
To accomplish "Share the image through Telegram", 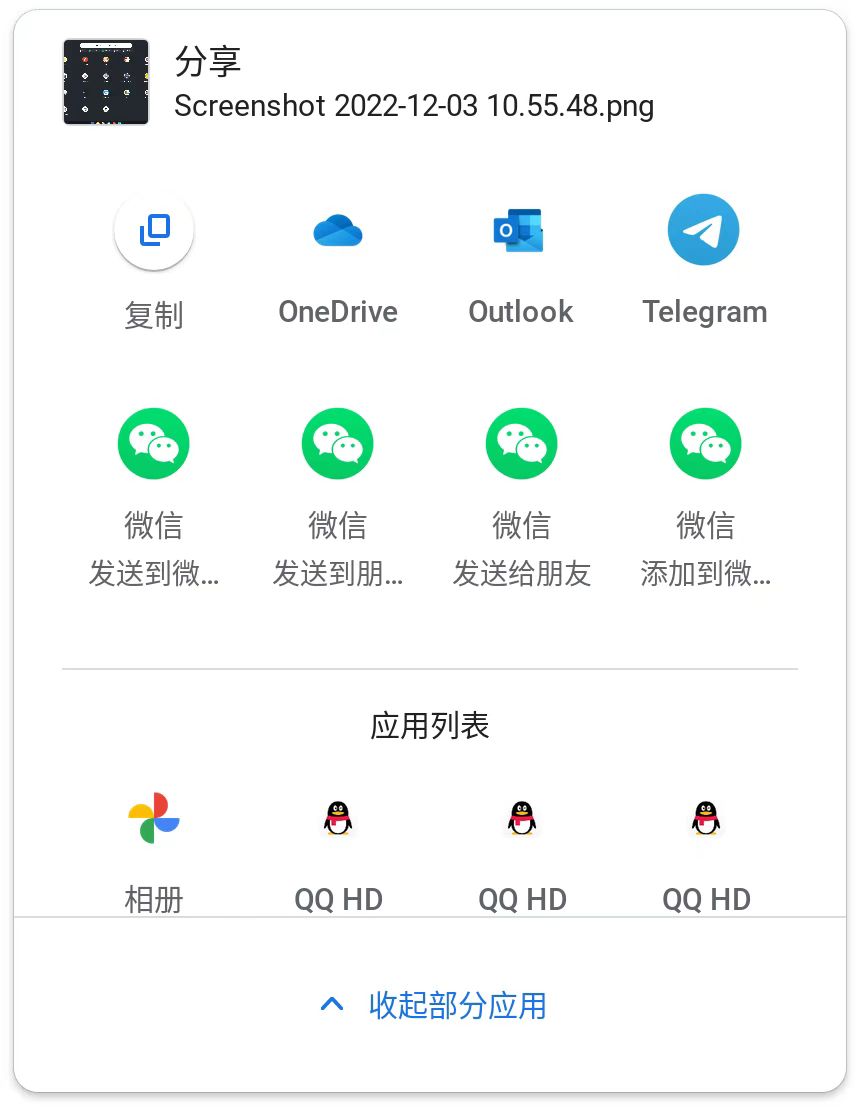I will 704,230.
